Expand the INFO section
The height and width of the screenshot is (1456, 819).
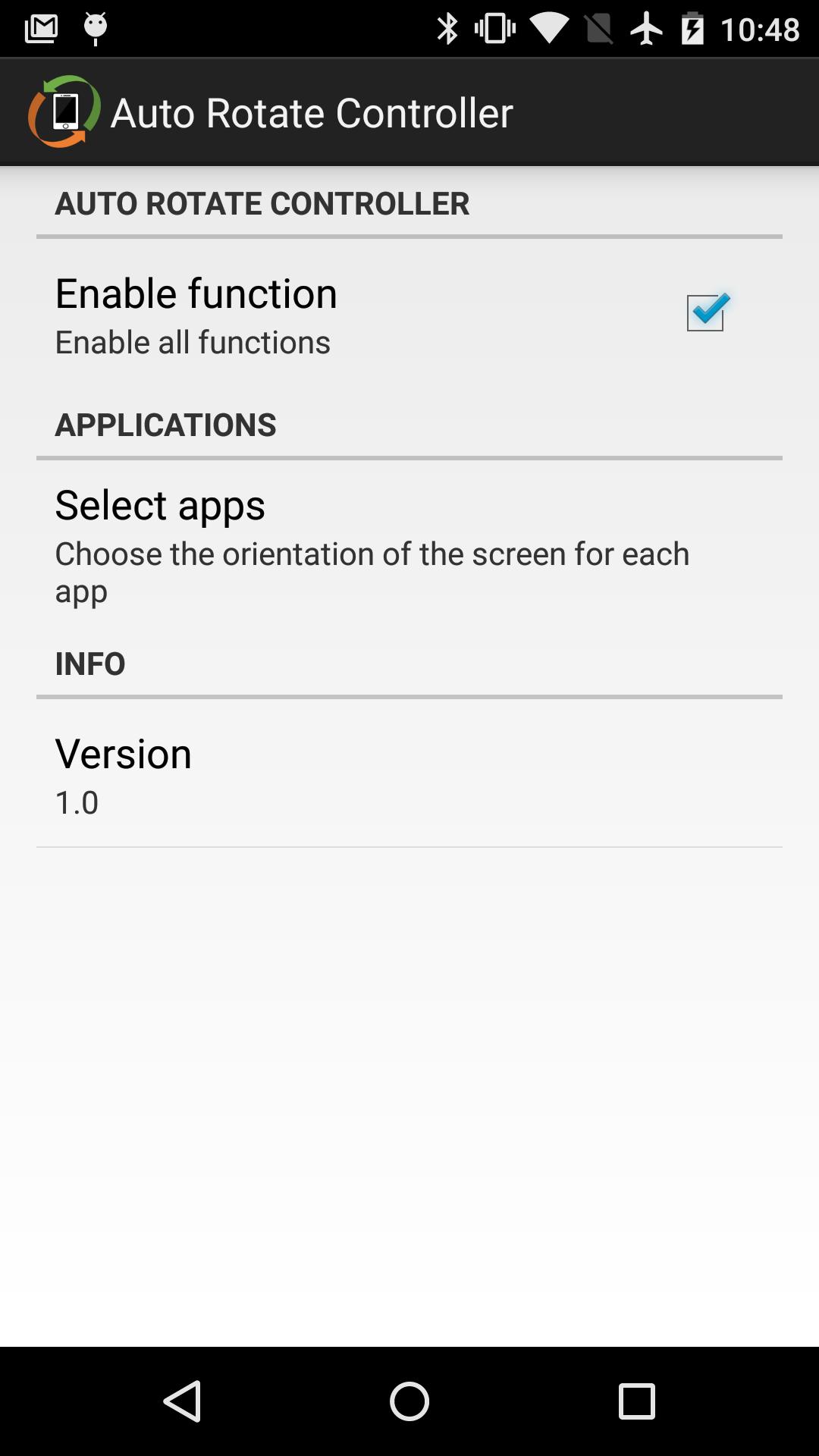pos(90,664)
